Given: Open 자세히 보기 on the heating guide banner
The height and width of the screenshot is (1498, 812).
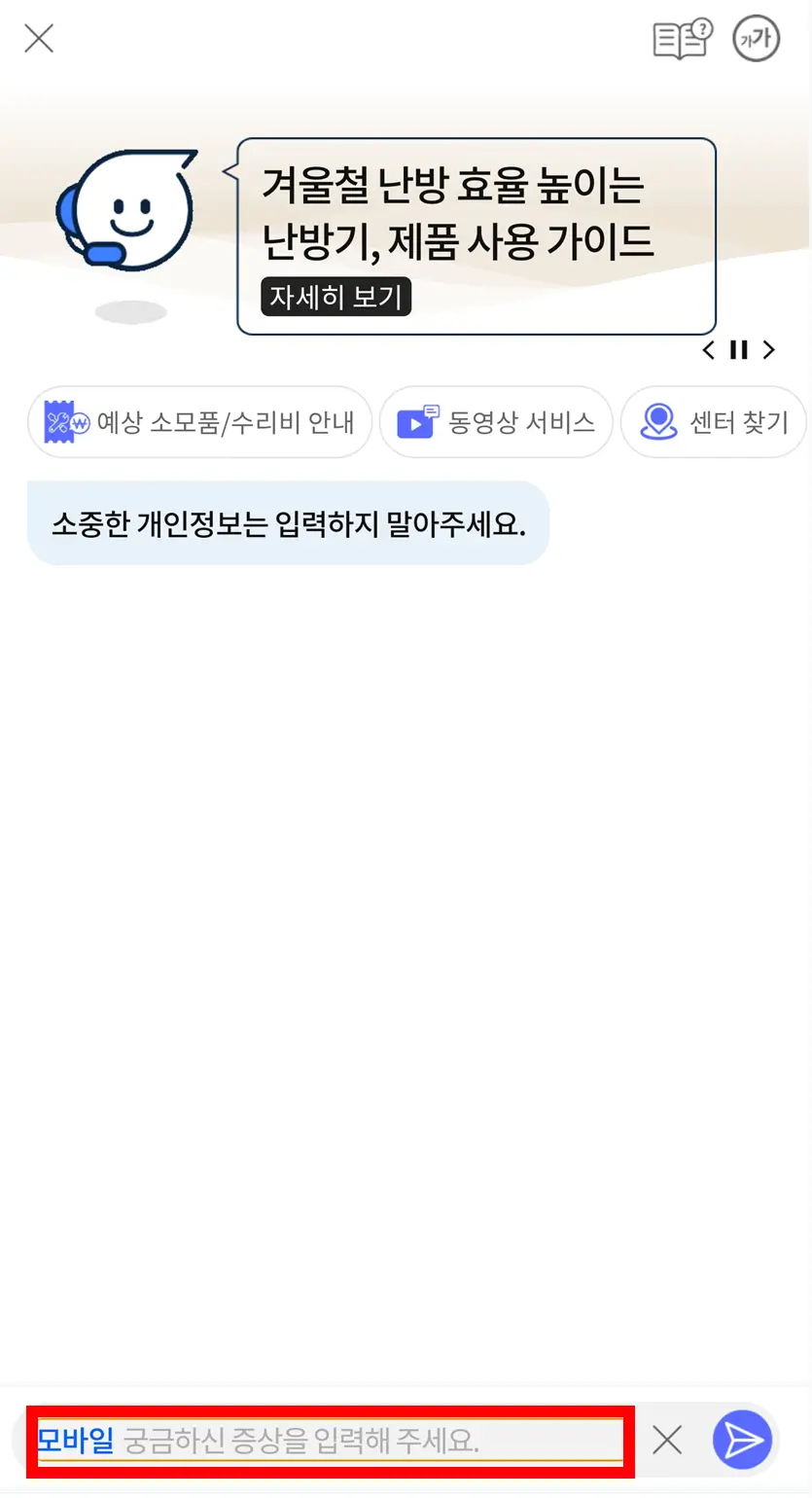Looking at the screenshot, I should coord(335,298).
